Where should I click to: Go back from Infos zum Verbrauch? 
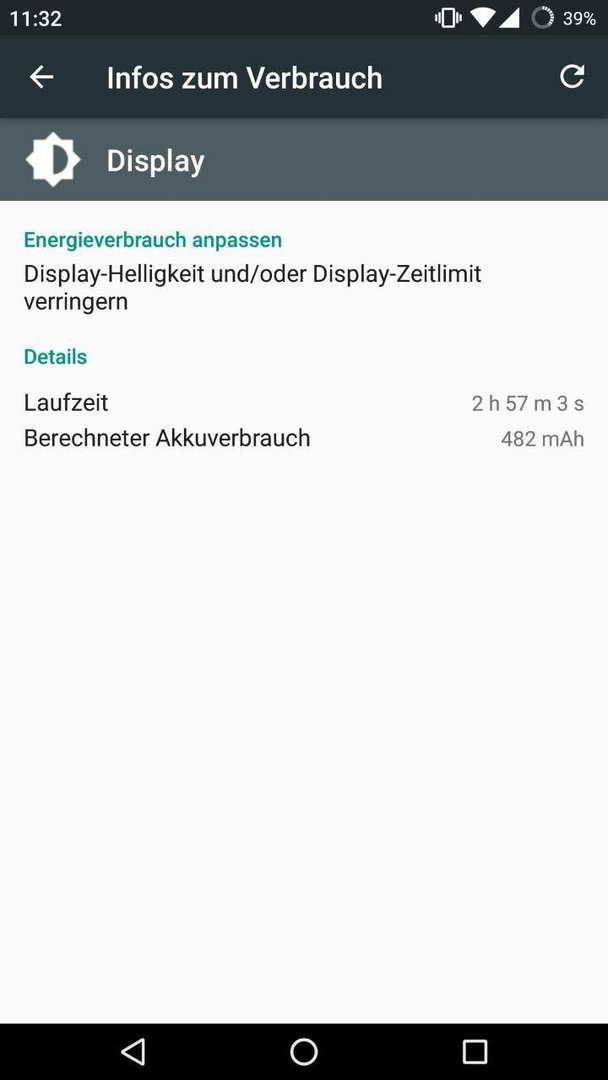pos(41,77)
